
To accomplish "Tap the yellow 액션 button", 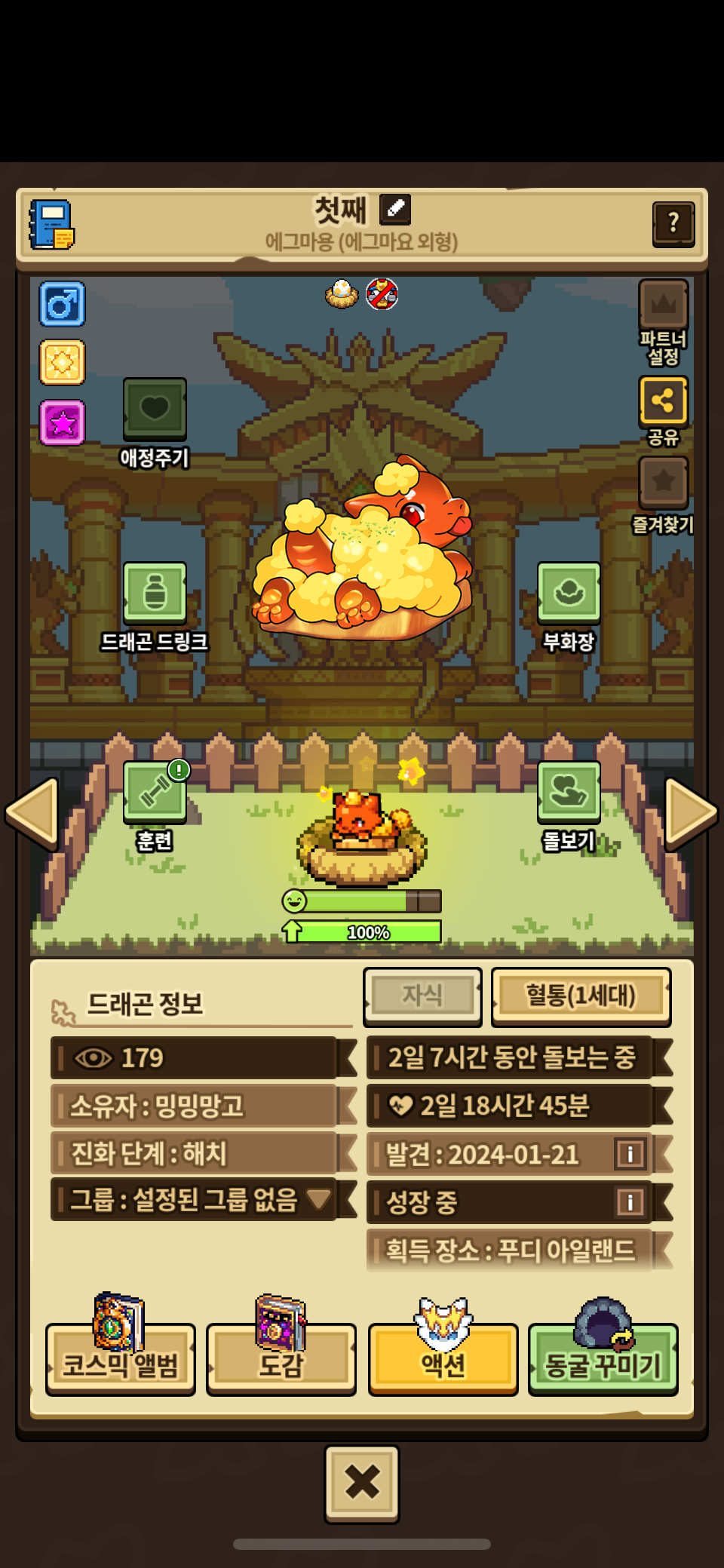I will coord(443,1358).
